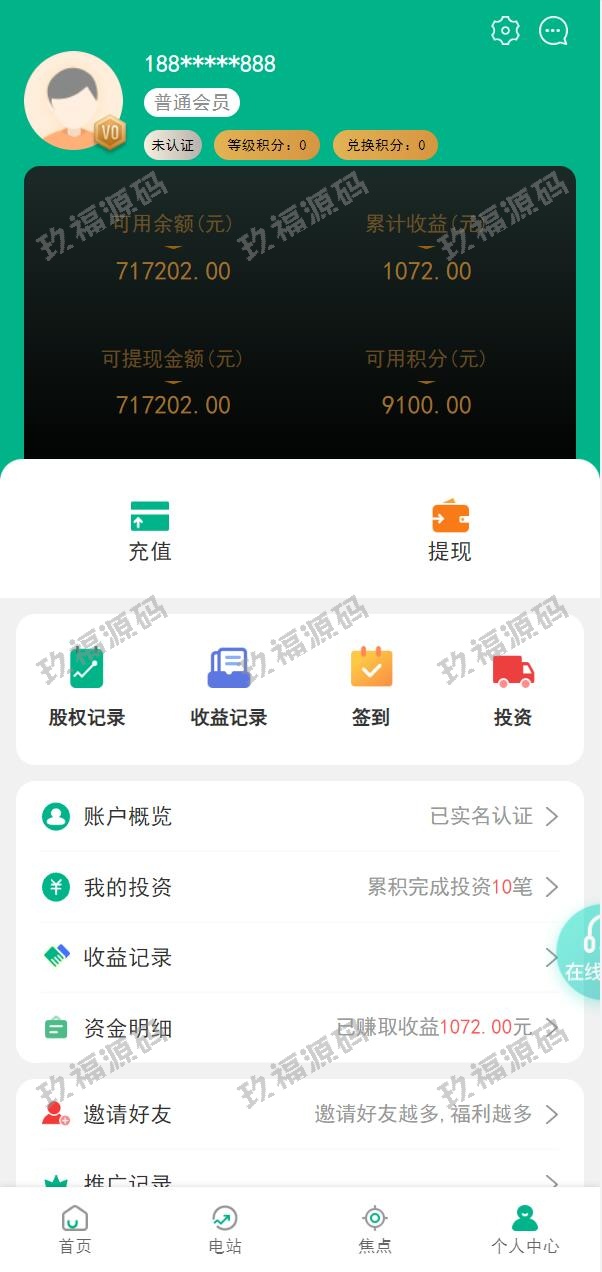Open the 我的投资 row
The width and height of the screenshot is (602, 1272).
click(300, 887)
